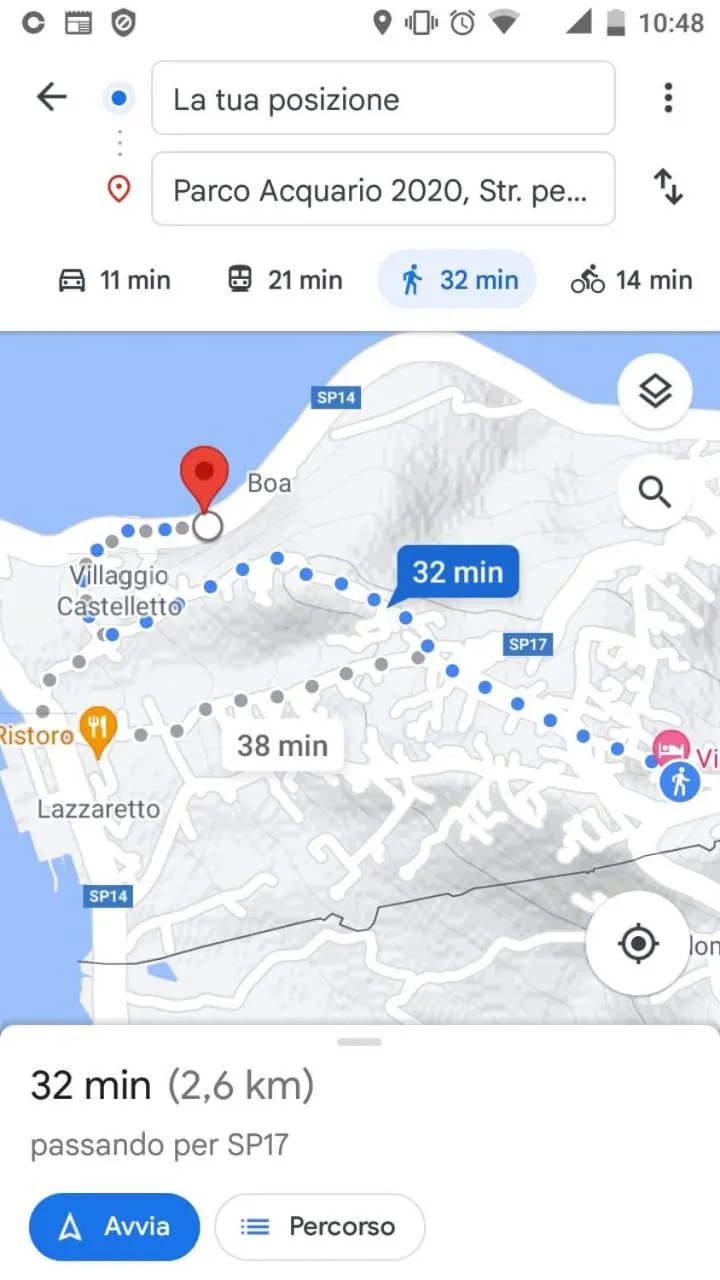720x1280 pixels.
Task: Center the map on your location
Action: (638, 943)
